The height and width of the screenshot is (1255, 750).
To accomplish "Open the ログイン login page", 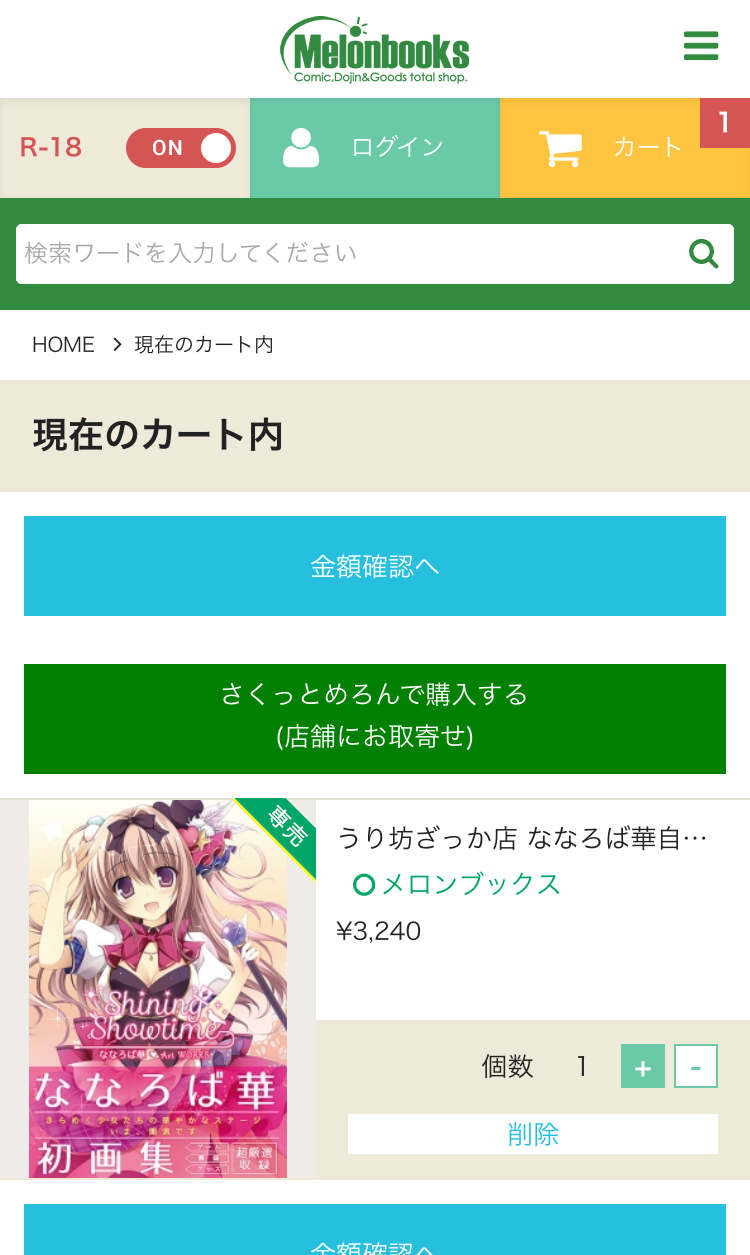I will tap(374, 148).
